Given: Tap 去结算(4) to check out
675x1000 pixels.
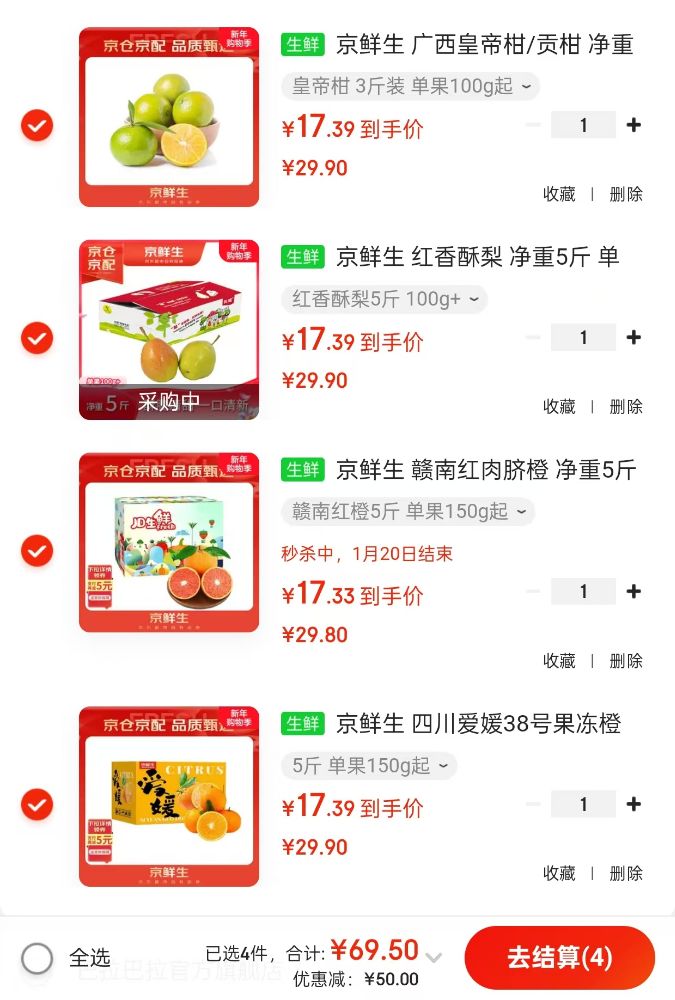Looking at the screenshot, I should [x=559, y=958].
